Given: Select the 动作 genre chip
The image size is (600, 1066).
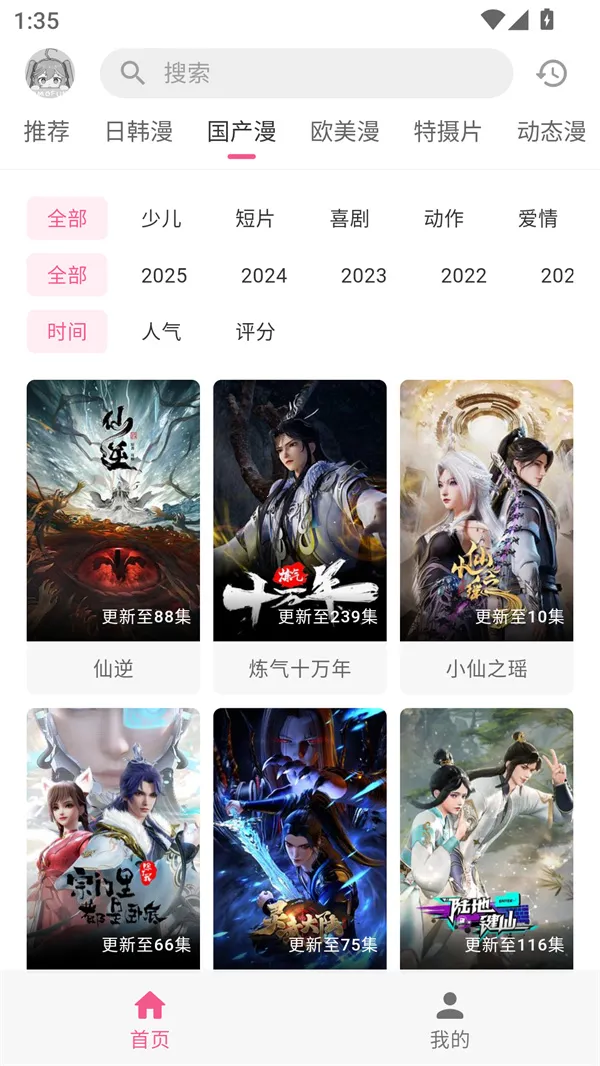Looking at the screenshot, I should tap(444, 219).
